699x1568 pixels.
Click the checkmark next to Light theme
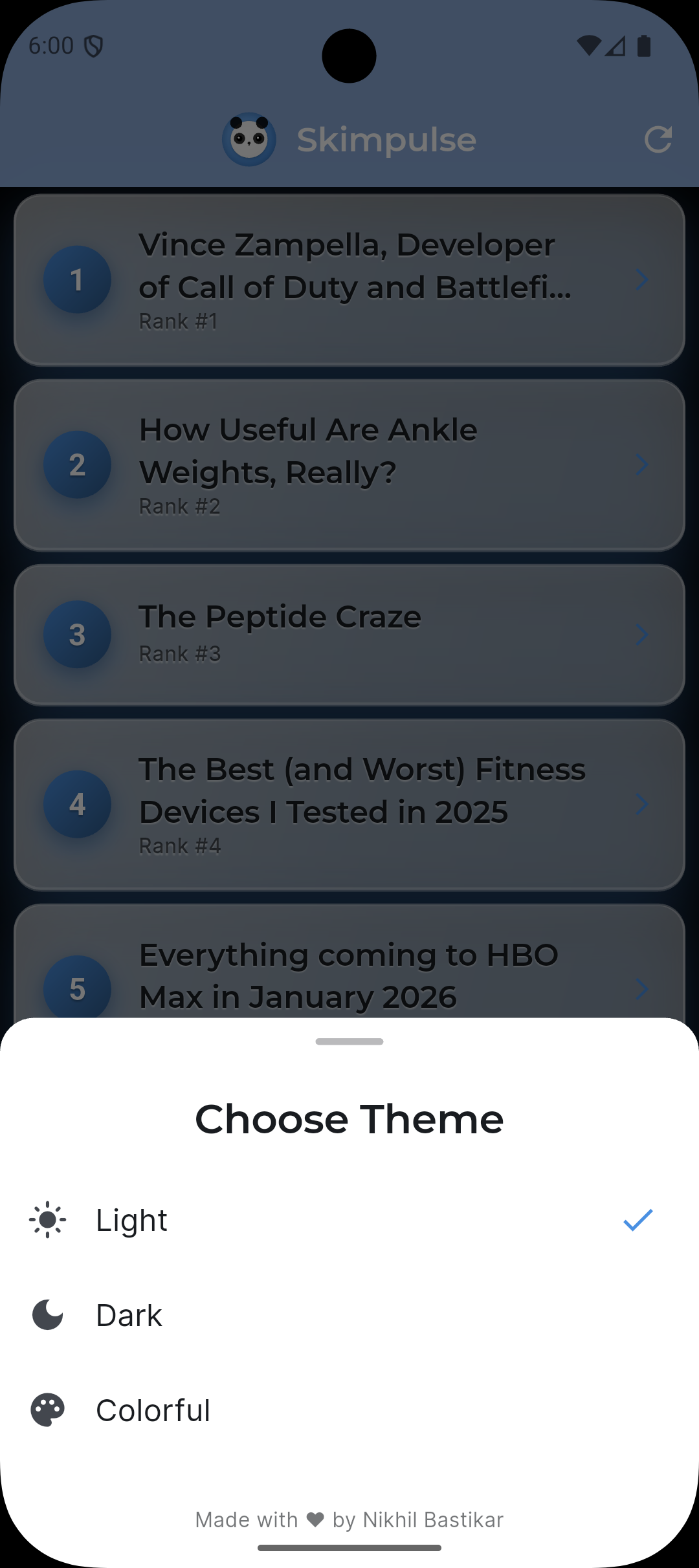638,1219
